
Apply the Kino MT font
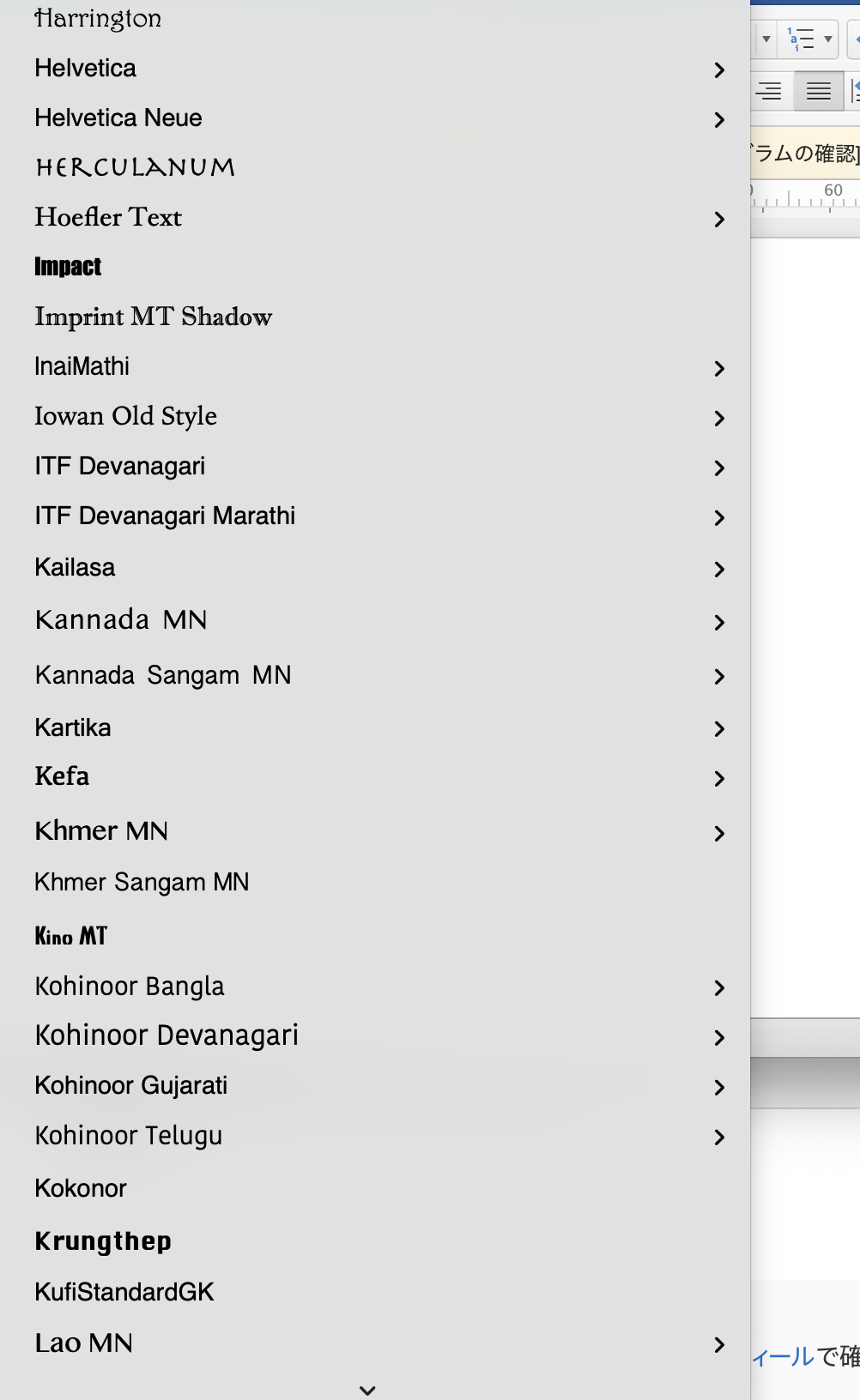coord(71,936)
